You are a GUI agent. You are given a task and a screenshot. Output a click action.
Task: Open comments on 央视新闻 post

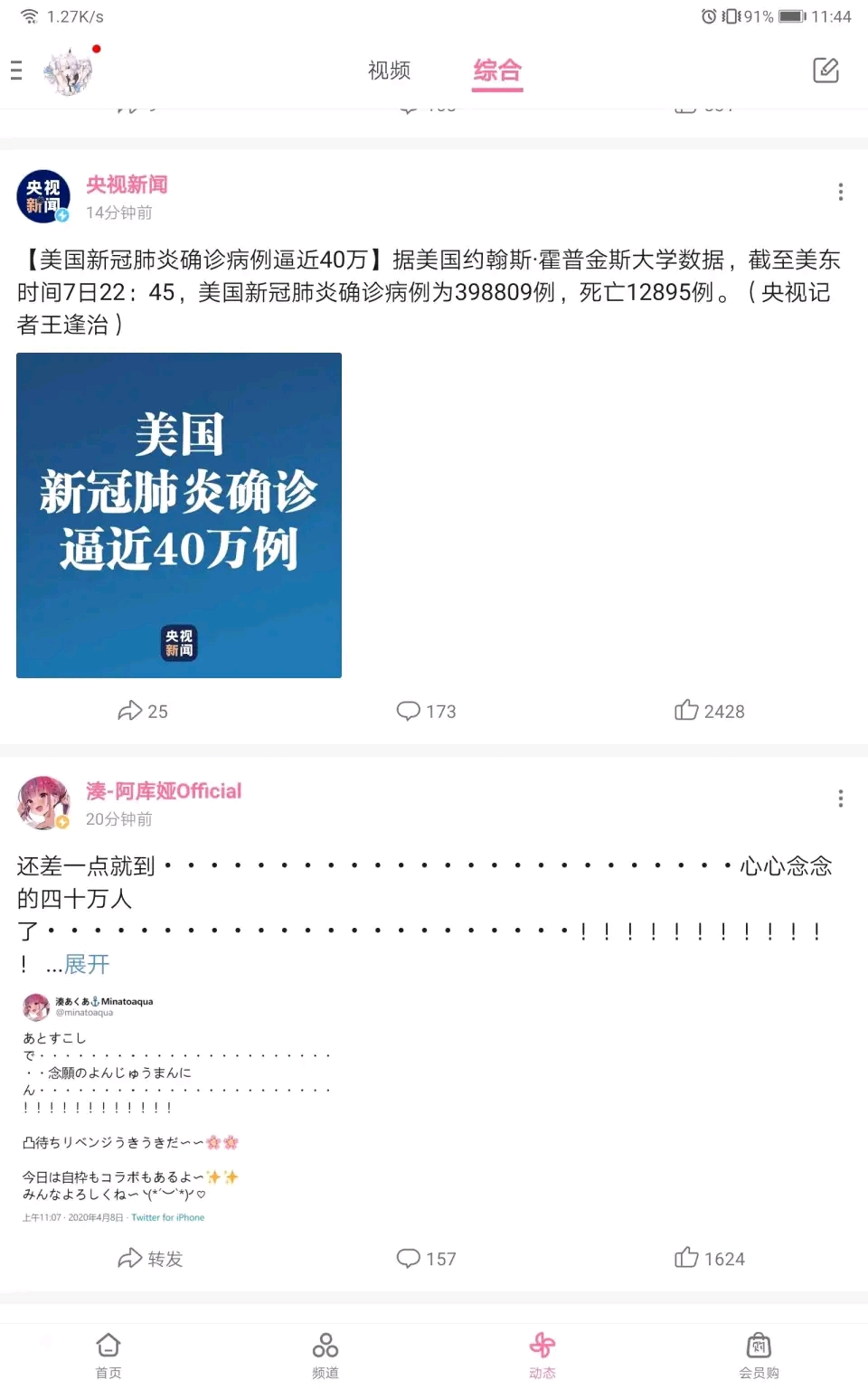(x=426, y=711)
